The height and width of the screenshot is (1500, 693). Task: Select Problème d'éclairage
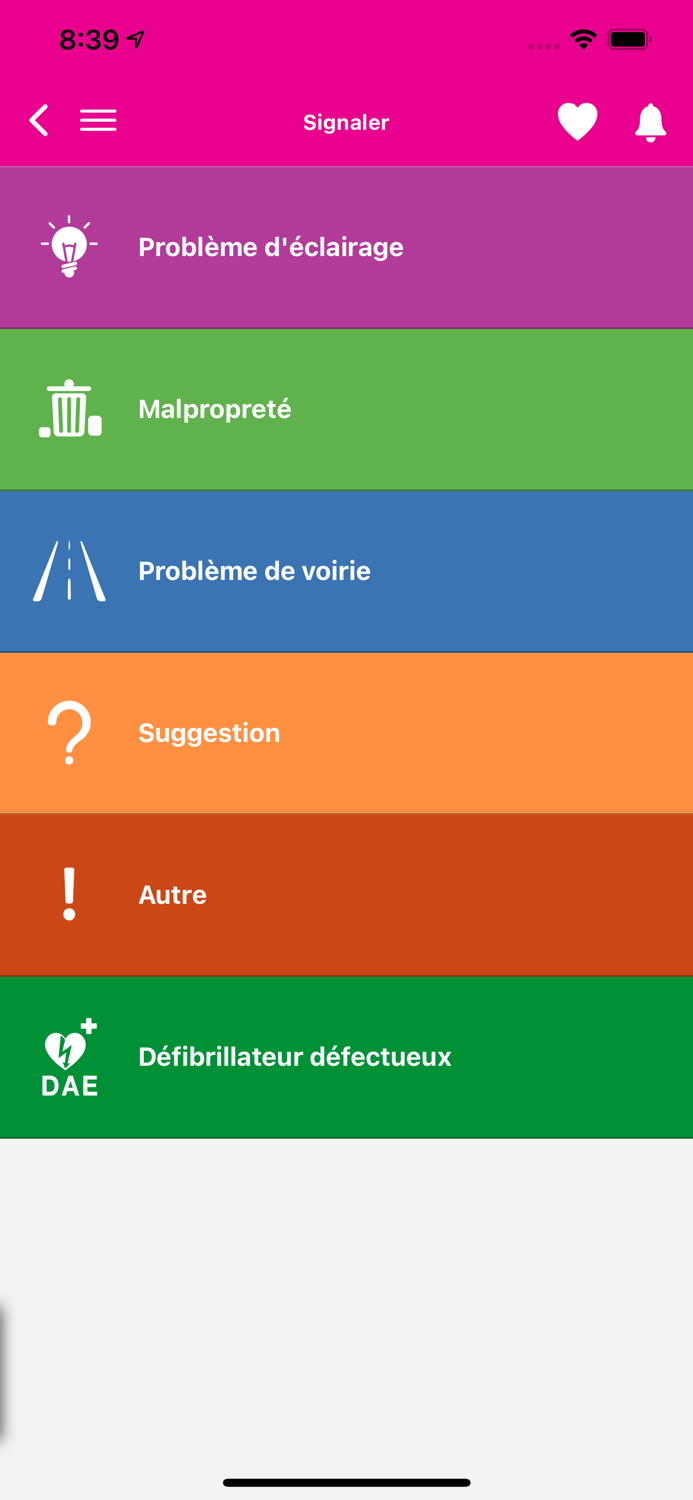[x=346, y=247]
